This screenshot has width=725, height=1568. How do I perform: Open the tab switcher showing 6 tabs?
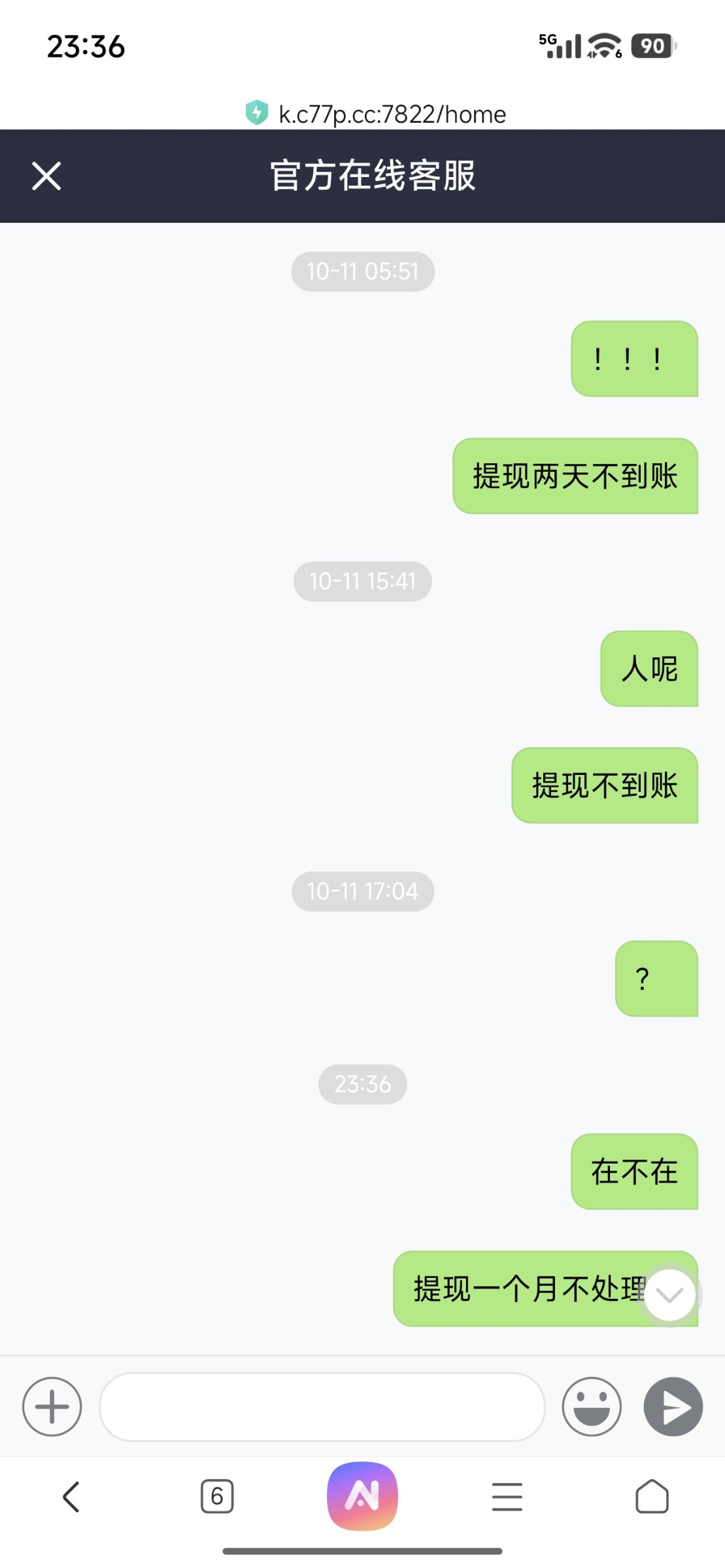(217, 1495)
